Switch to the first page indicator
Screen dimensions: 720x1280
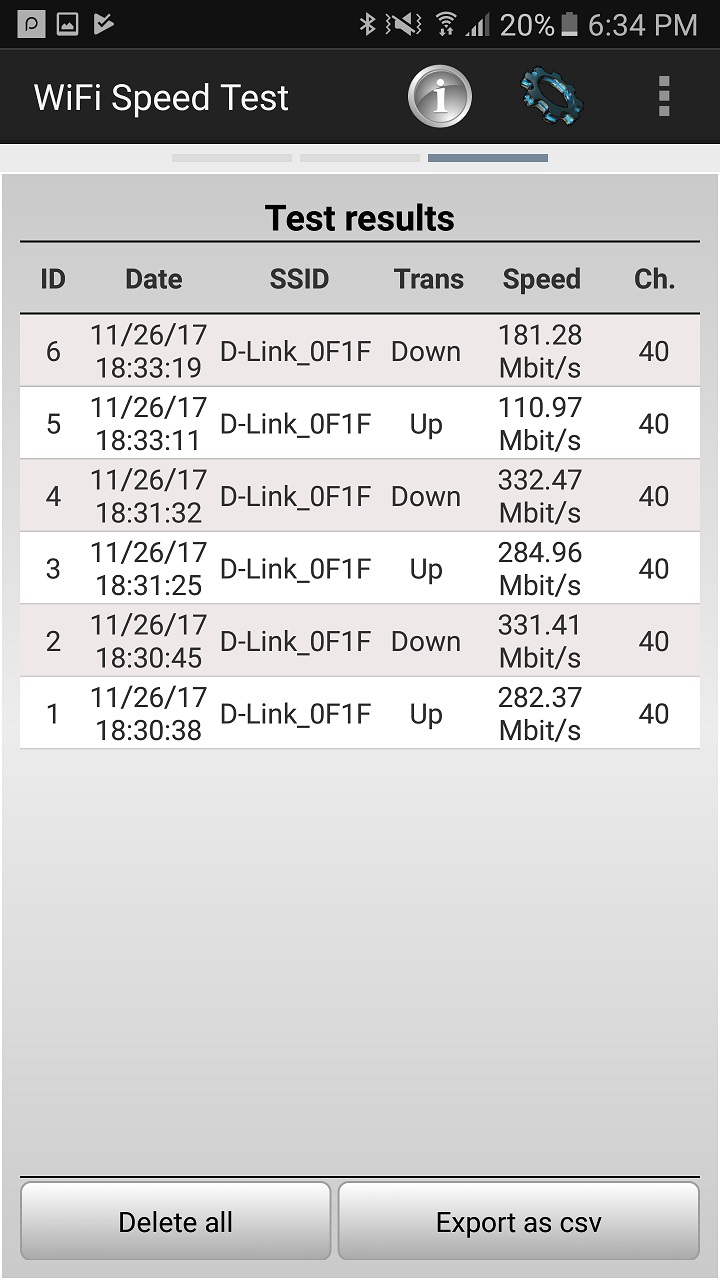pos(232,158)
